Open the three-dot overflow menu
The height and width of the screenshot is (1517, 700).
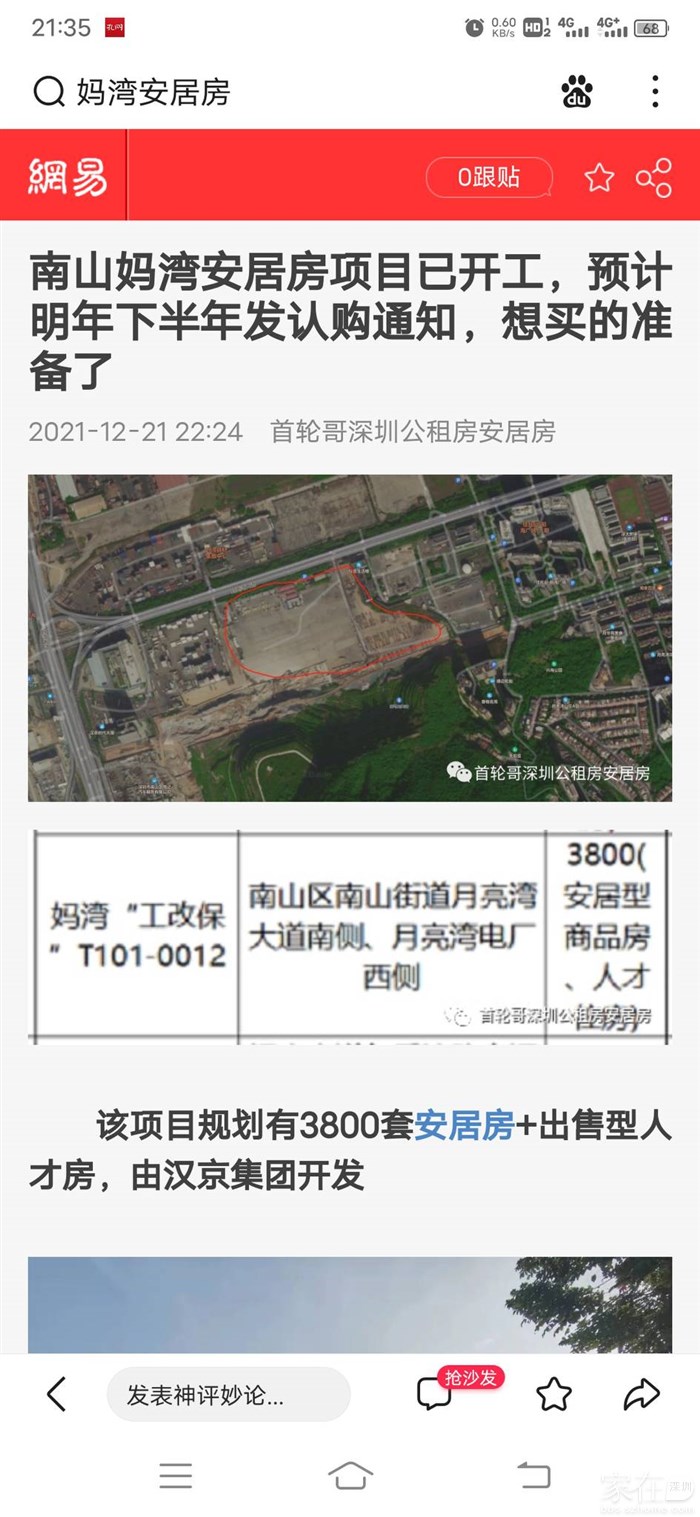[x=655, y=92]
